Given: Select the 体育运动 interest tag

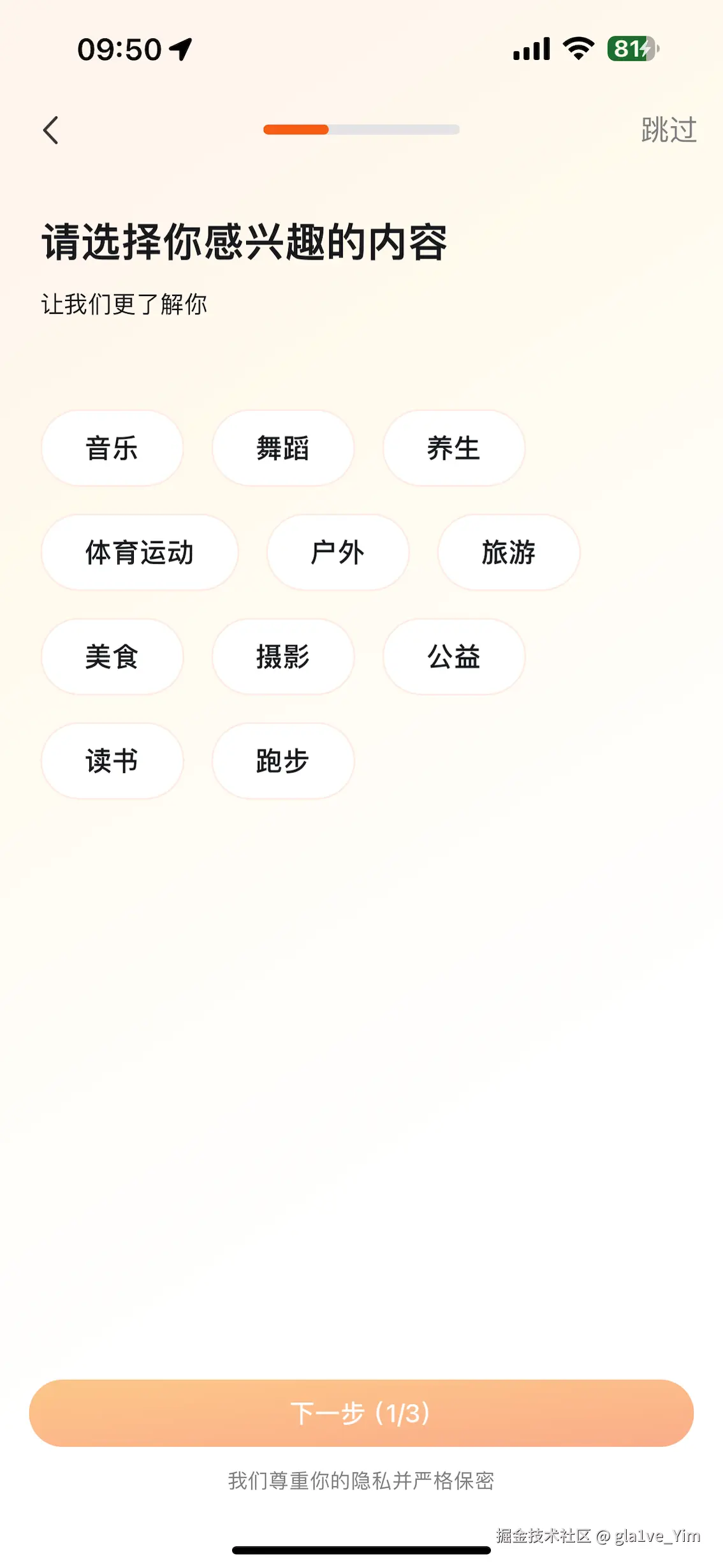Looking at the screenshot, I should coord(140,552).
